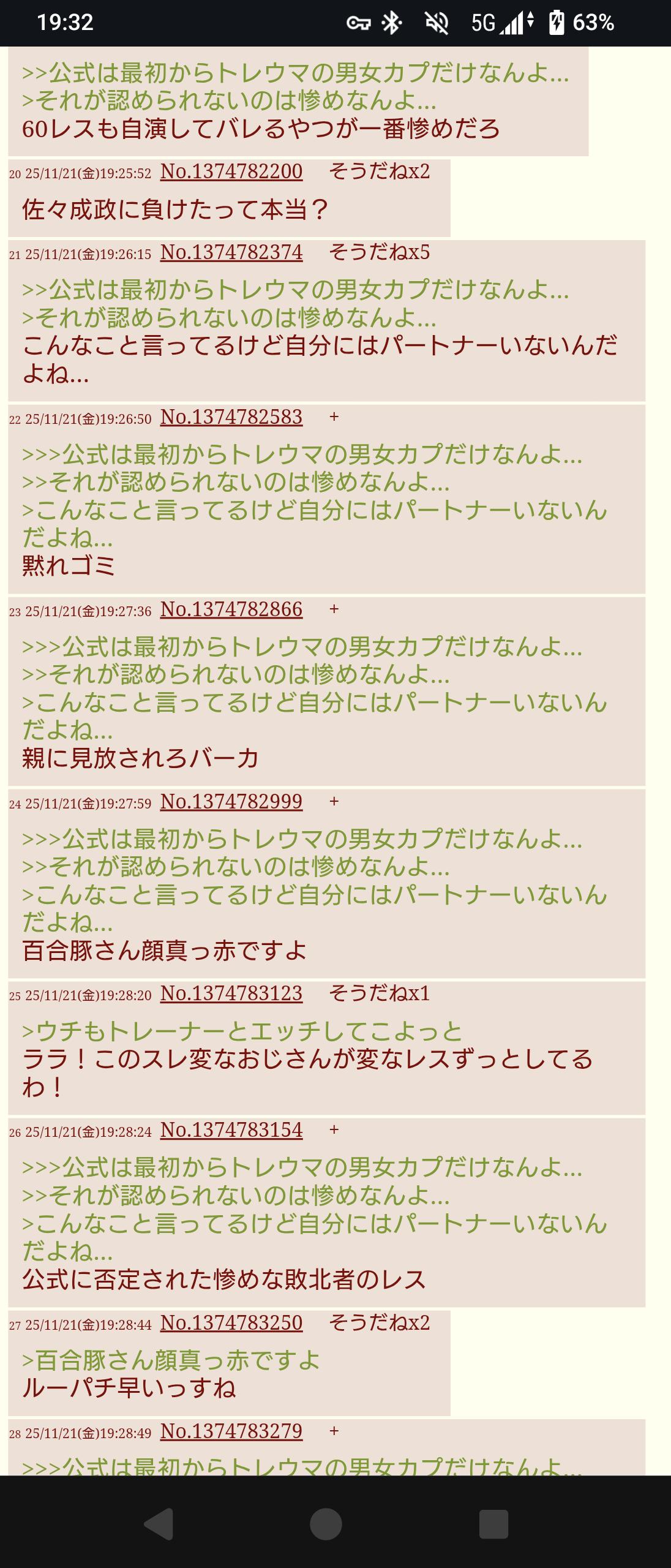The height and width of the screenshot is (1568, 671).
Task: Open post number No.1374783154
Action: [x=231, y=1130]
